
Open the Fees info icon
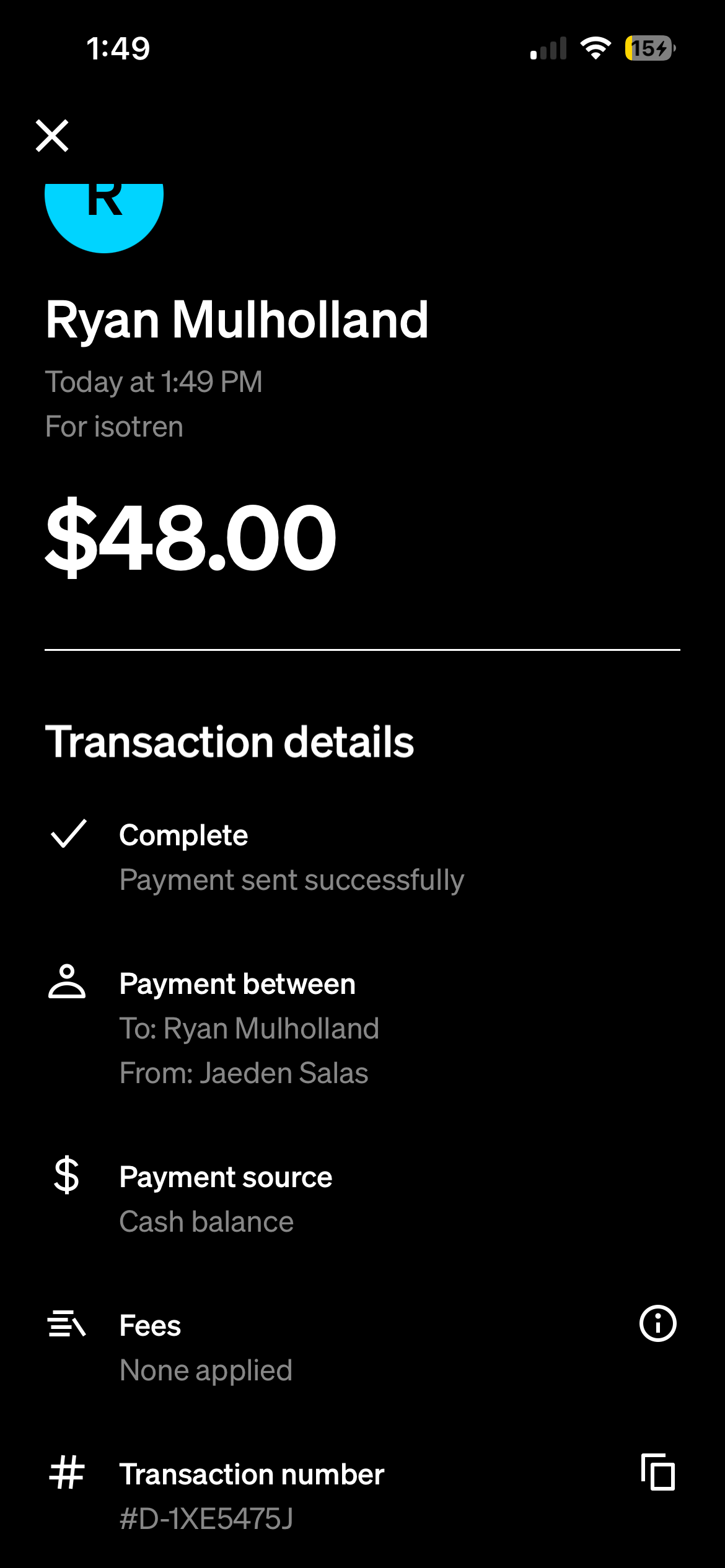[x=657, y=1323]
